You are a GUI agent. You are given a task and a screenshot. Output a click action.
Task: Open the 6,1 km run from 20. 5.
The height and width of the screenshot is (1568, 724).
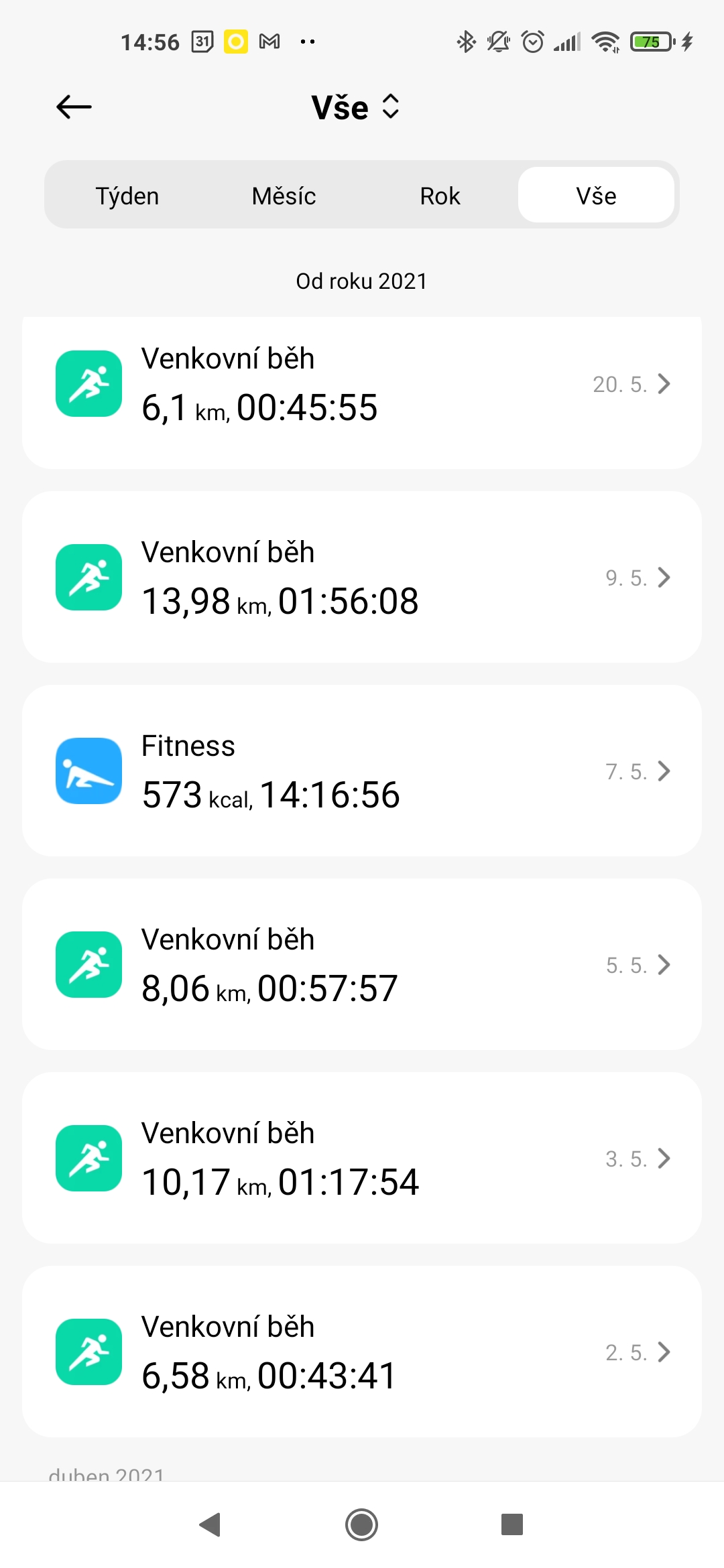click(362, 393)
